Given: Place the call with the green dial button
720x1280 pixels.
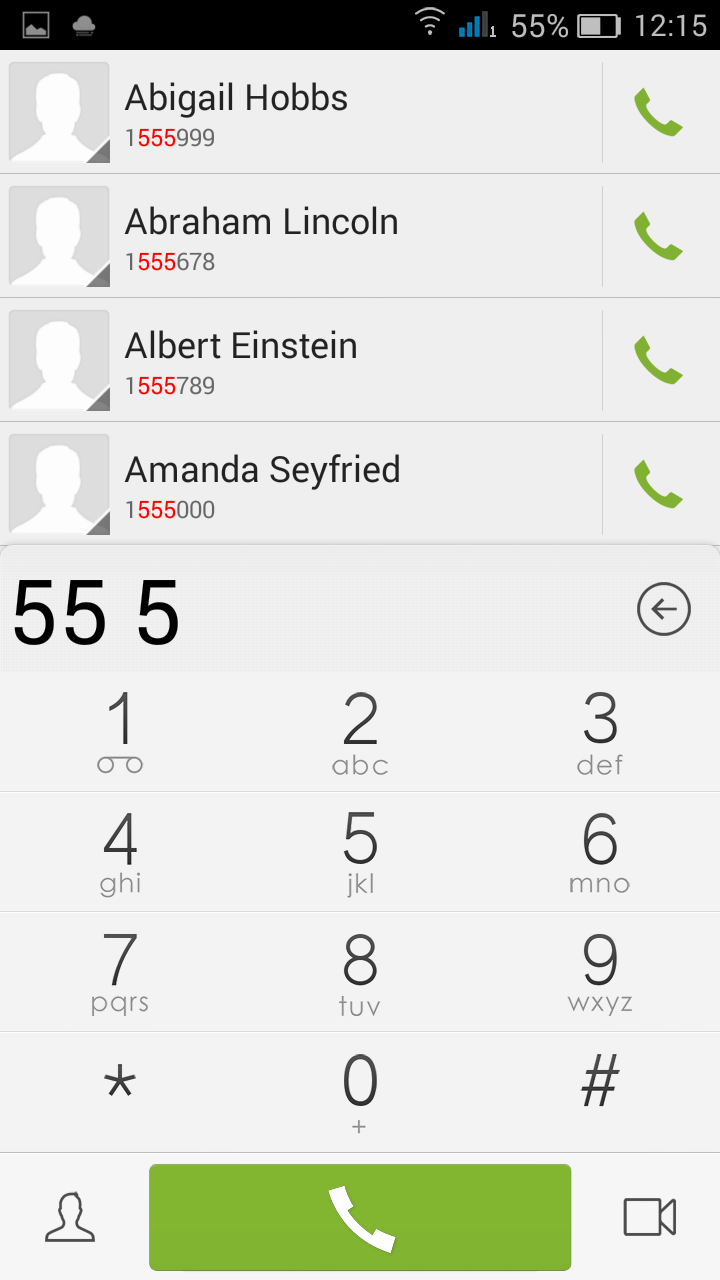Looking at the screenshot, I should tap(360, 1217).
